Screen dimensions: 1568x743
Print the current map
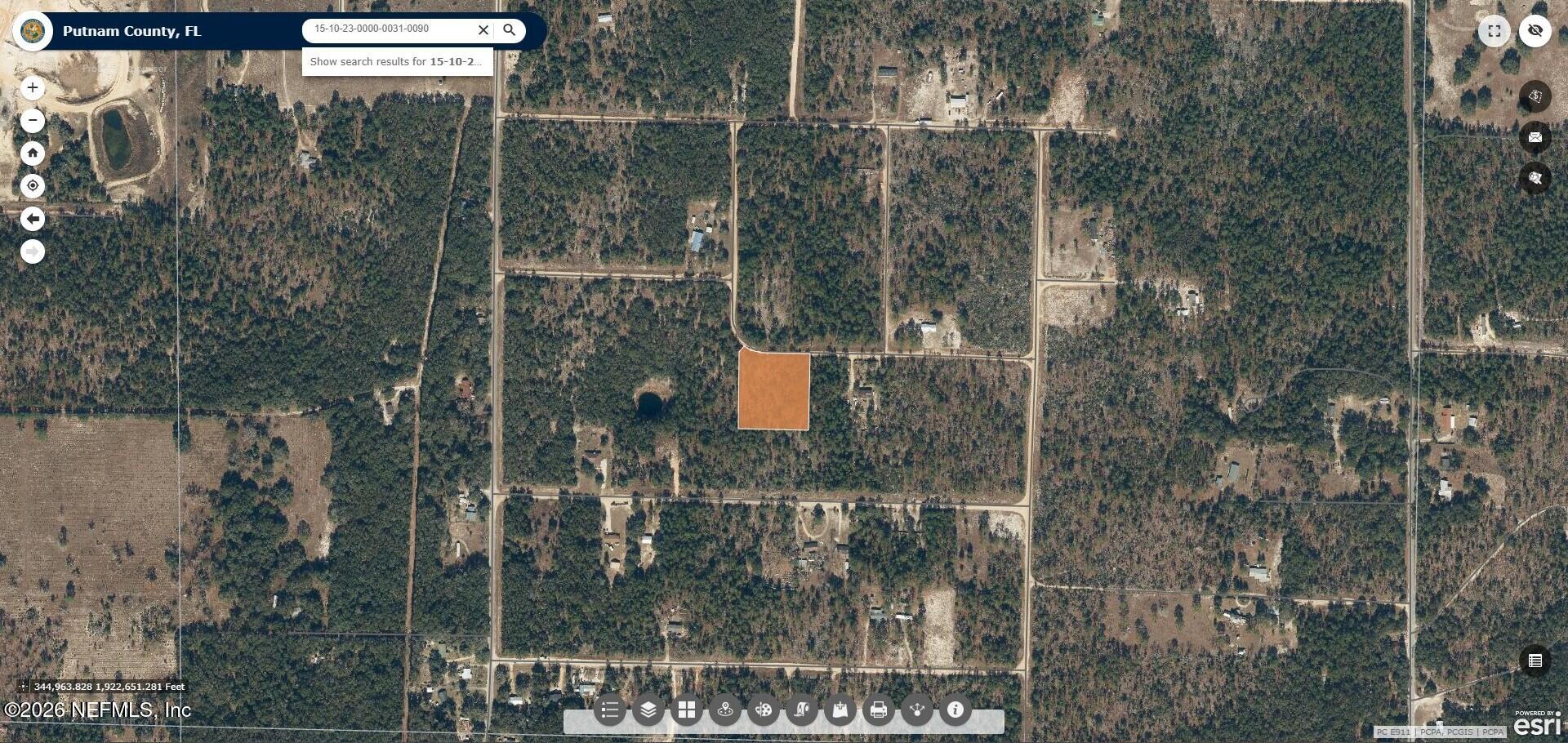[879, 710]
